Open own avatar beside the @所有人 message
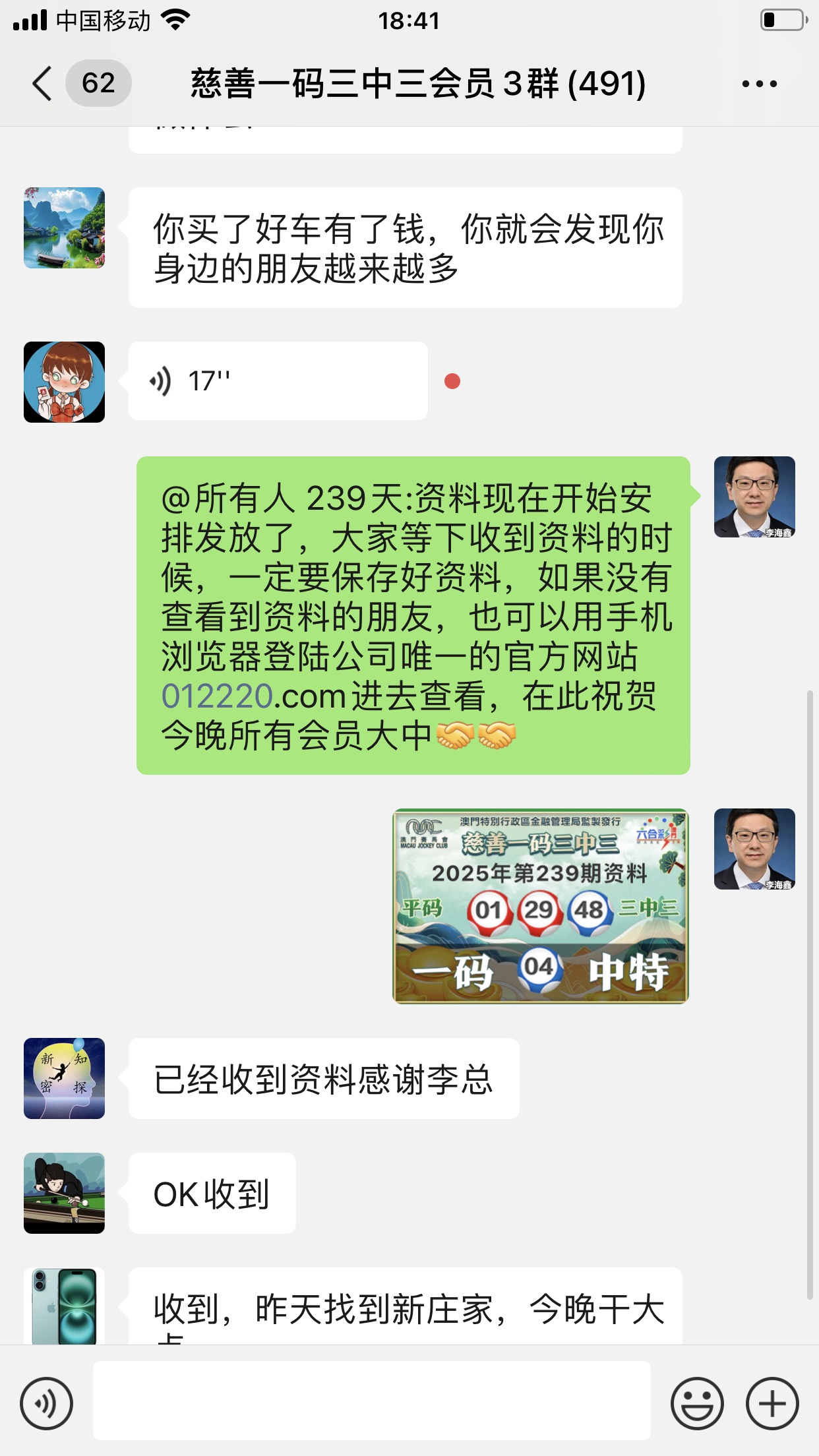 (x=754, y=497)
